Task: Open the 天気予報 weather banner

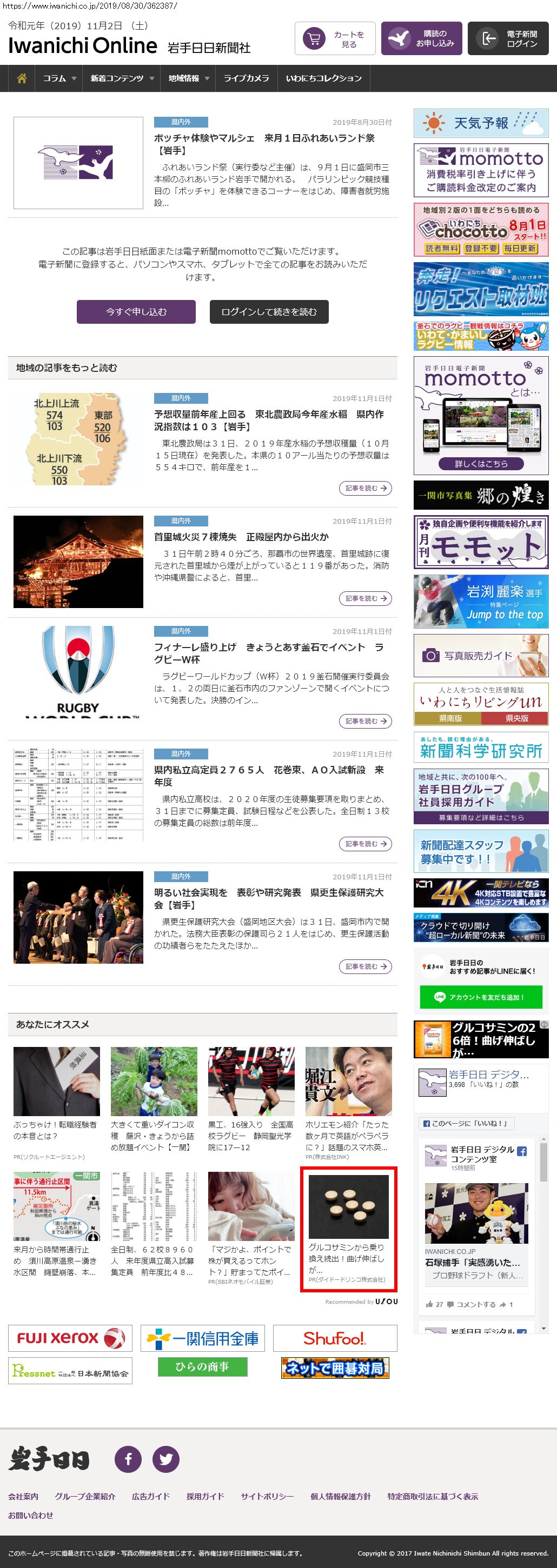Action: tap(480, 123)
